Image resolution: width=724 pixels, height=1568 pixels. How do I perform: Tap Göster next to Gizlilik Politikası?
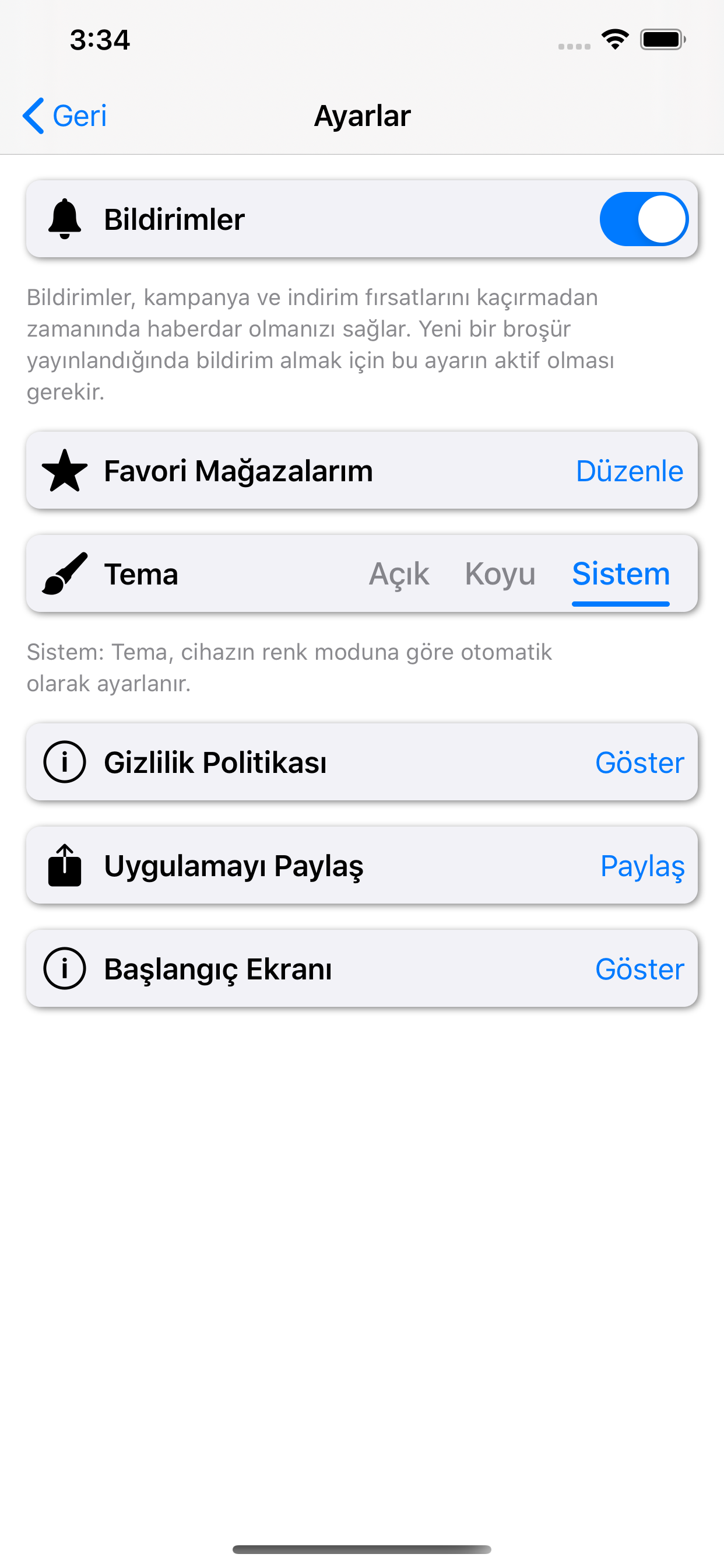point(640,762)
